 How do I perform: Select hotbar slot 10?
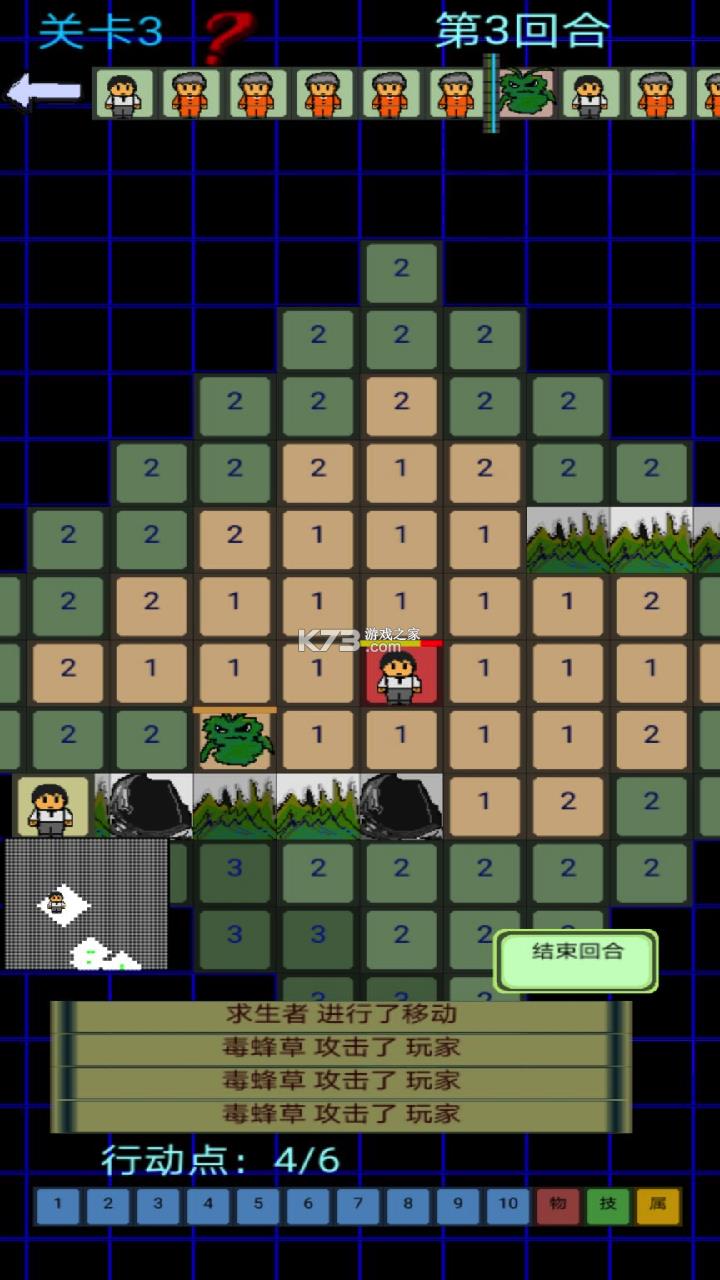(508, 1206)
